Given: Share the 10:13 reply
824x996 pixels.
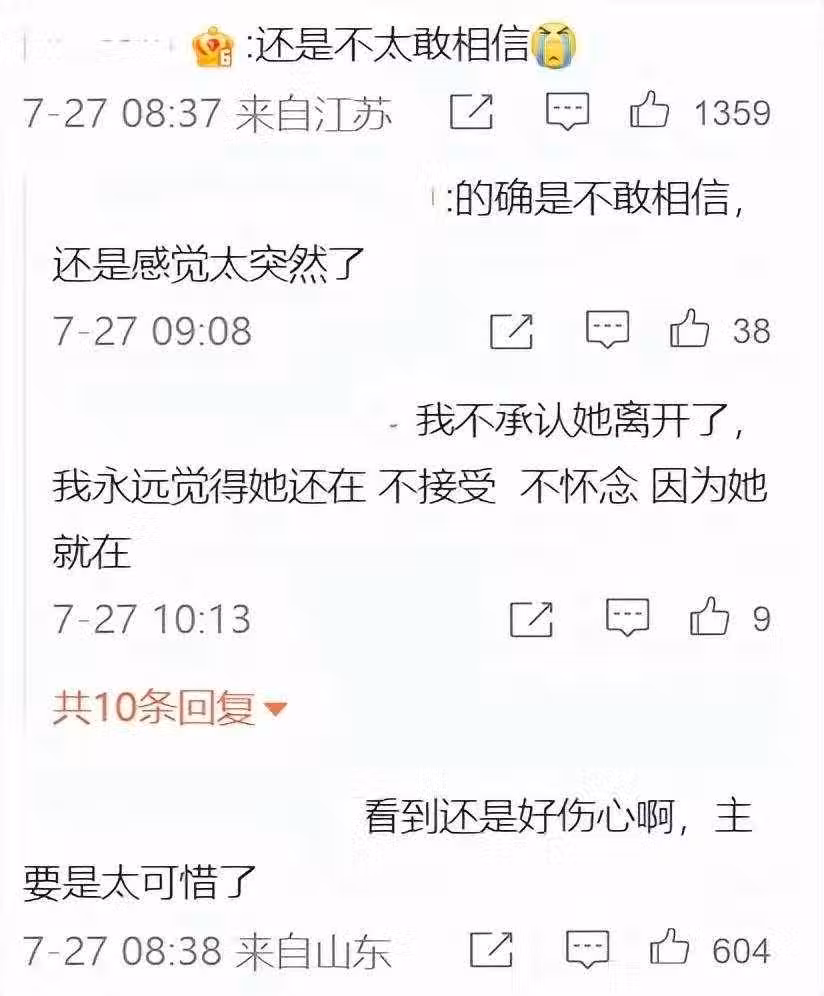Looking at the screenshot, I should tap(532, 619).
